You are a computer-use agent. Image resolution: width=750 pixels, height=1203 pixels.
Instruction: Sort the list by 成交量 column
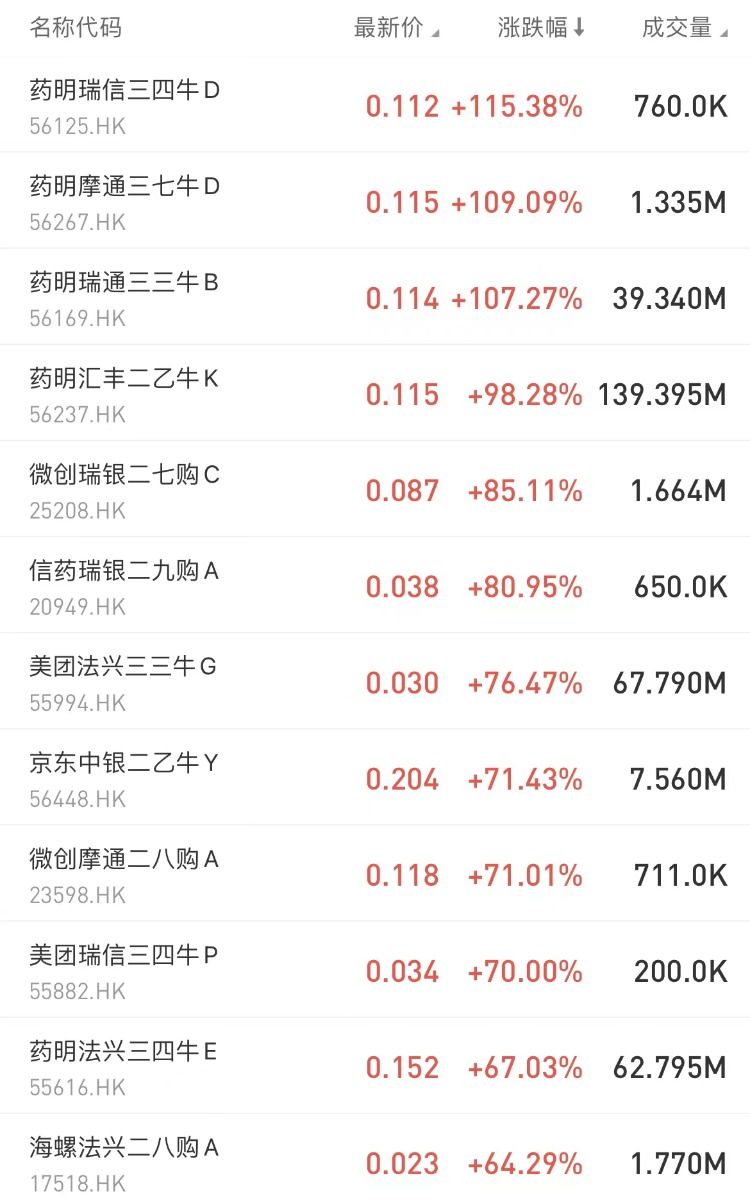[684, 28]
